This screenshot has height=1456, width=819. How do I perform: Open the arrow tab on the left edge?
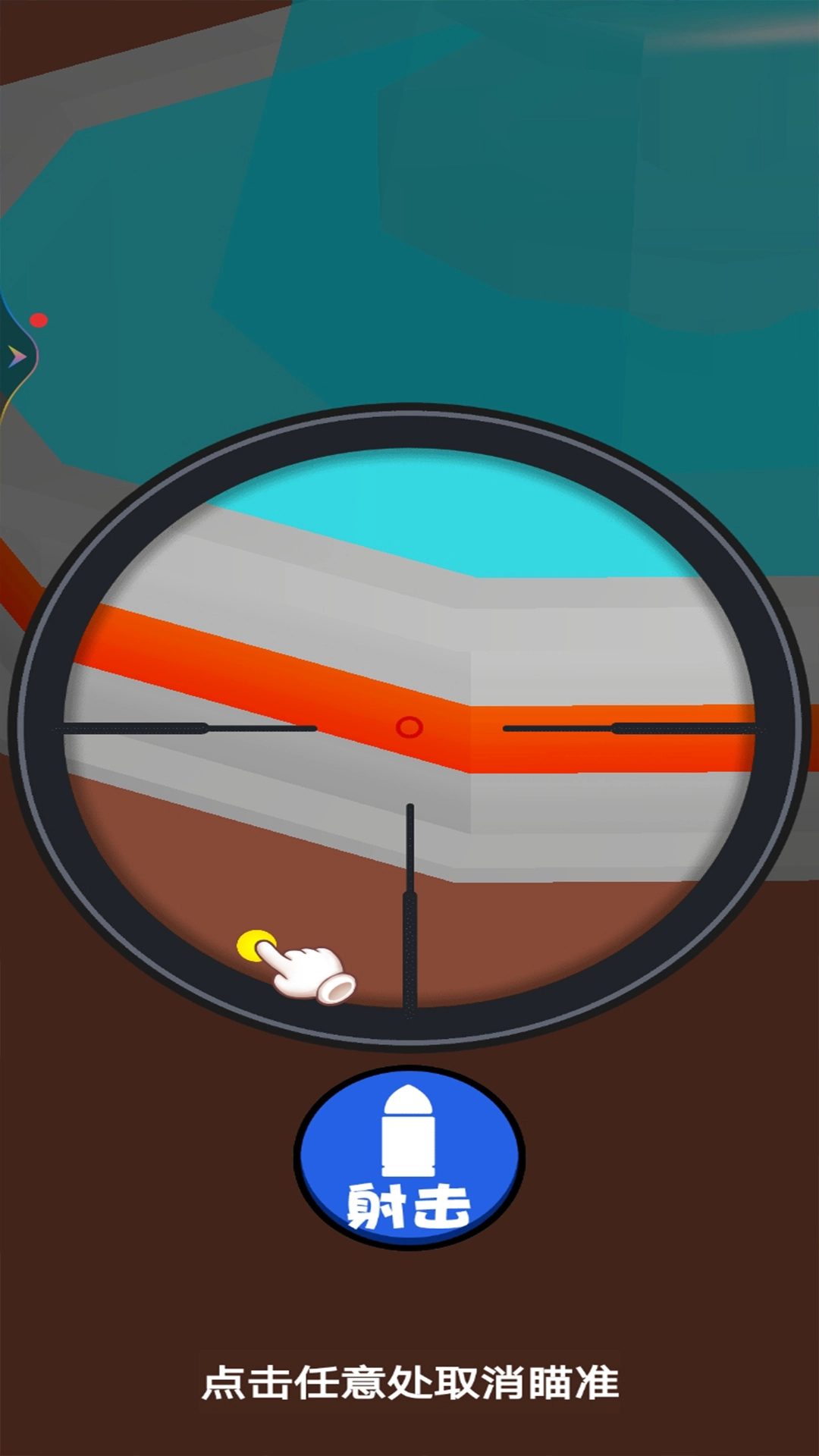17,356
